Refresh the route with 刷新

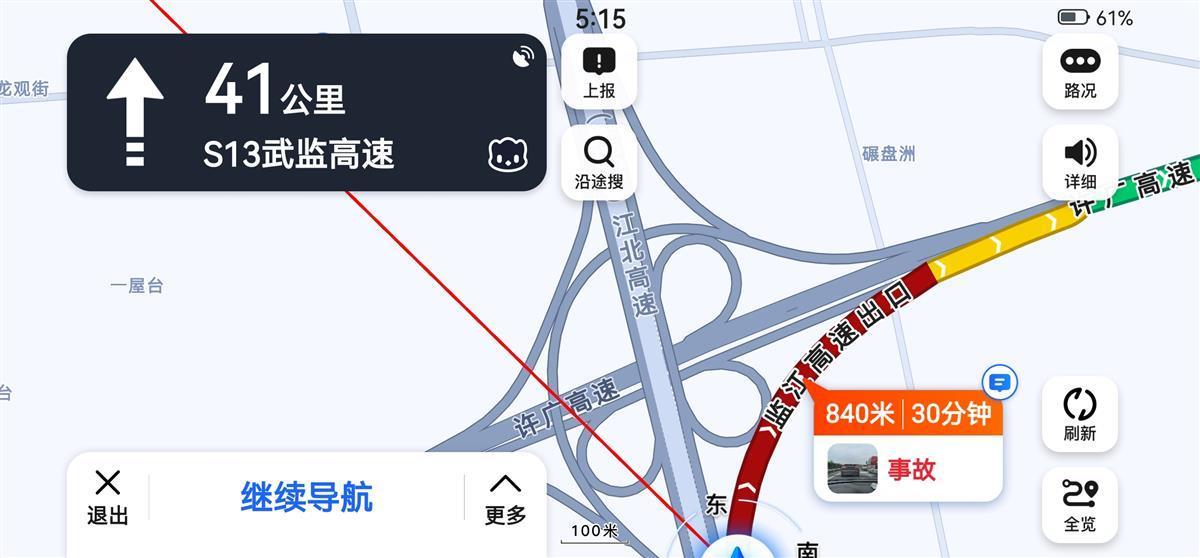(1080, 415)
